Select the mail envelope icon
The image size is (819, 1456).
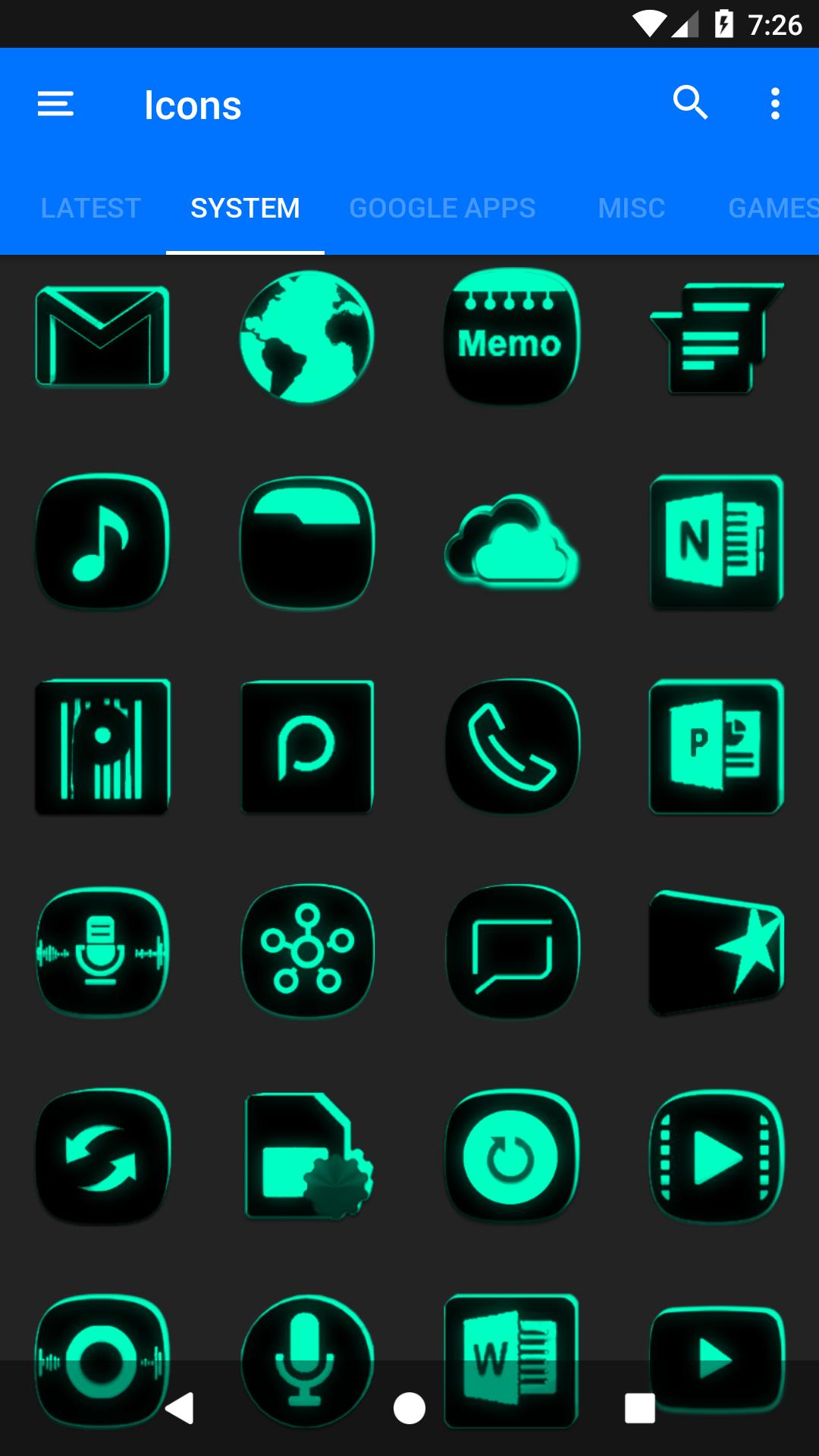102,336
